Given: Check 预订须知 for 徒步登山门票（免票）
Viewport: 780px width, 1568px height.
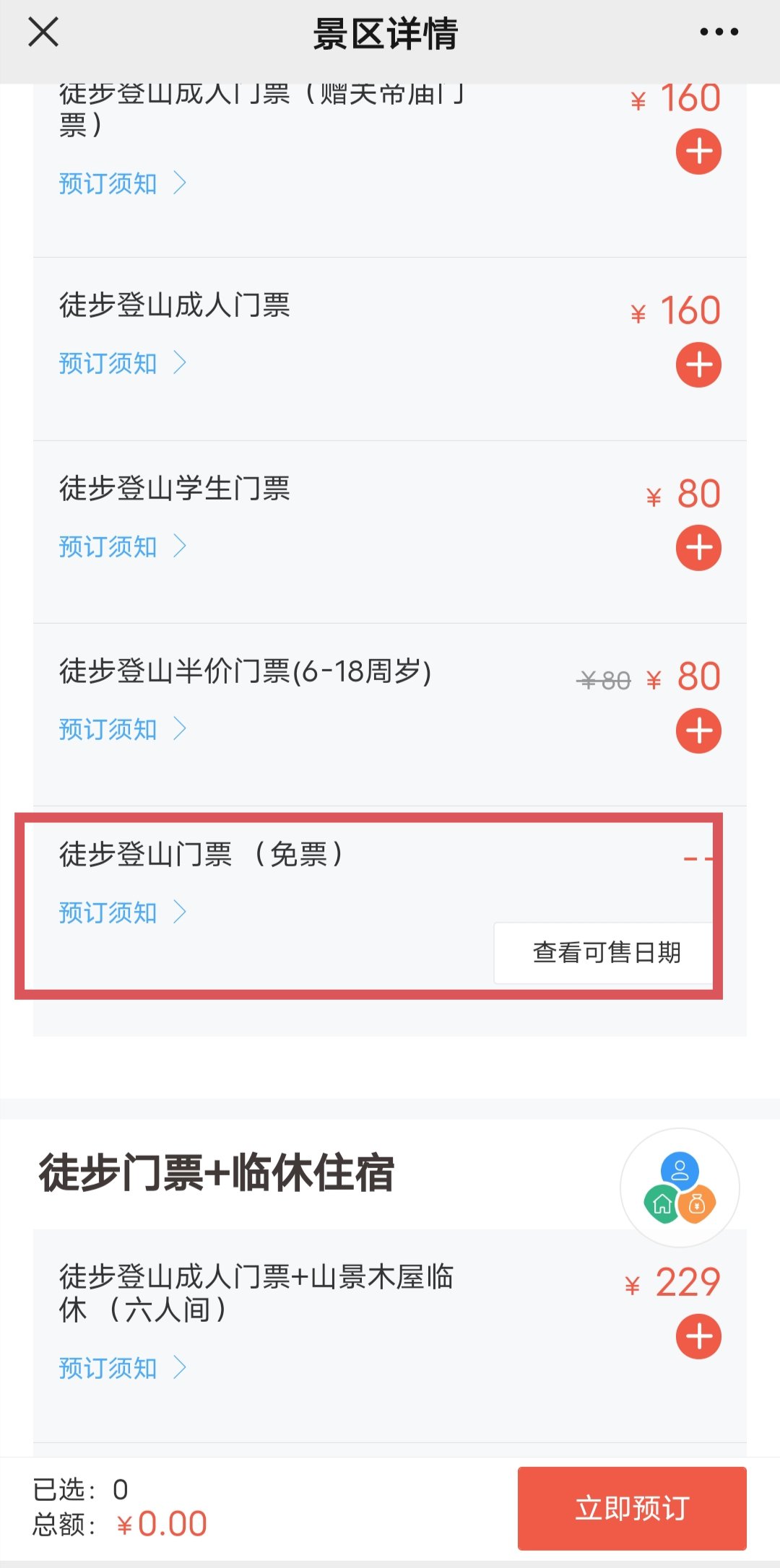Looking at the screenshot, I should tap(122, 913).
